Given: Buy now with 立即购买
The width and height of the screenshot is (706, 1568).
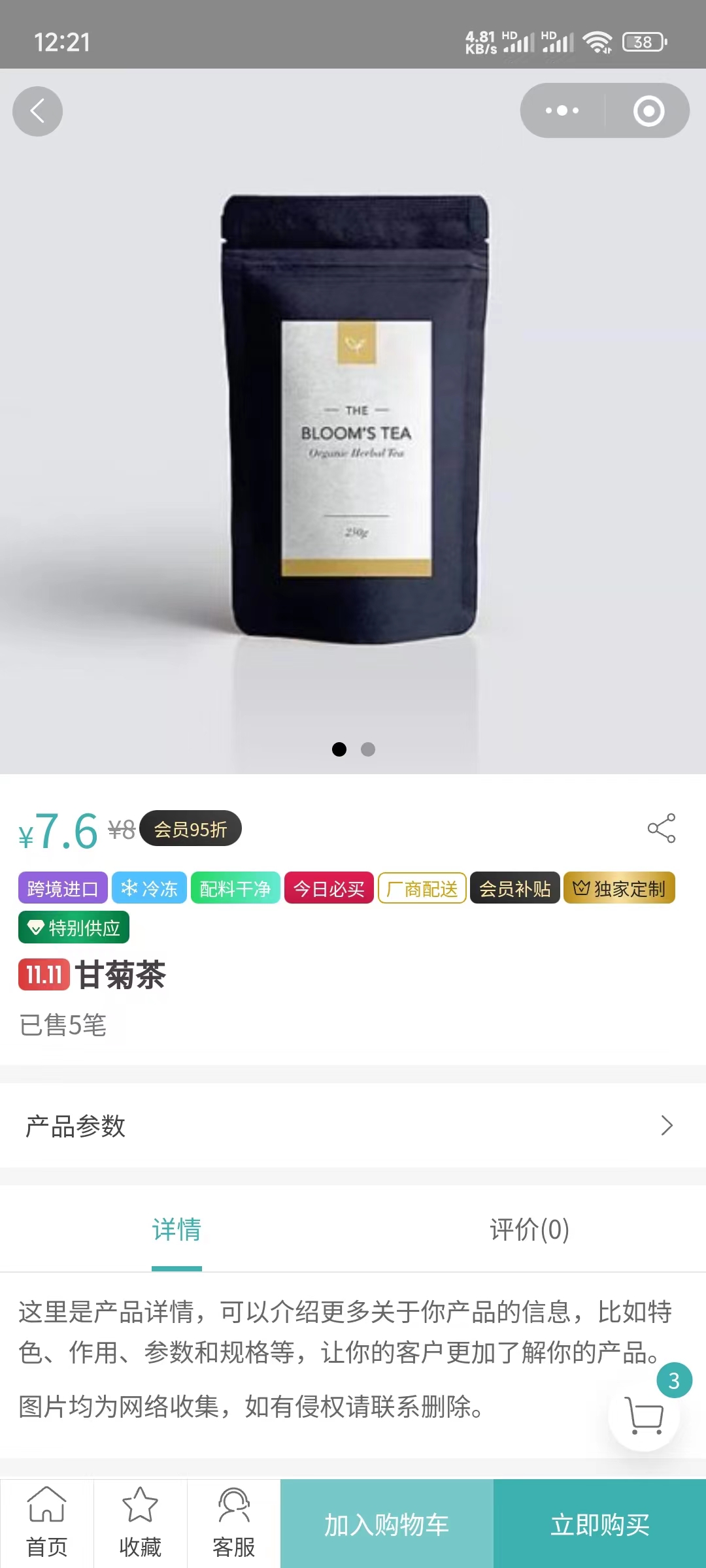Looking at the screenshot, I should (x=600, y=1524).
